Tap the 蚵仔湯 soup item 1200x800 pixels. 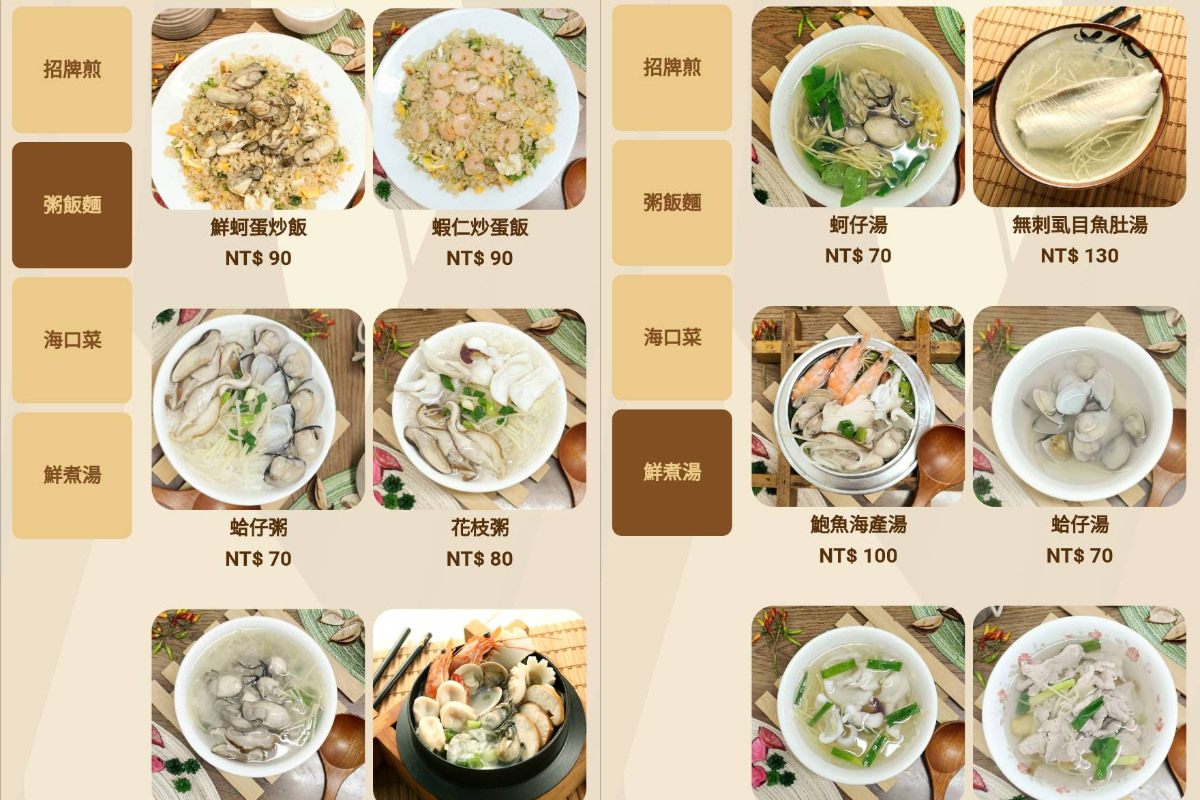pyautogui.click(x=858, y=108)
